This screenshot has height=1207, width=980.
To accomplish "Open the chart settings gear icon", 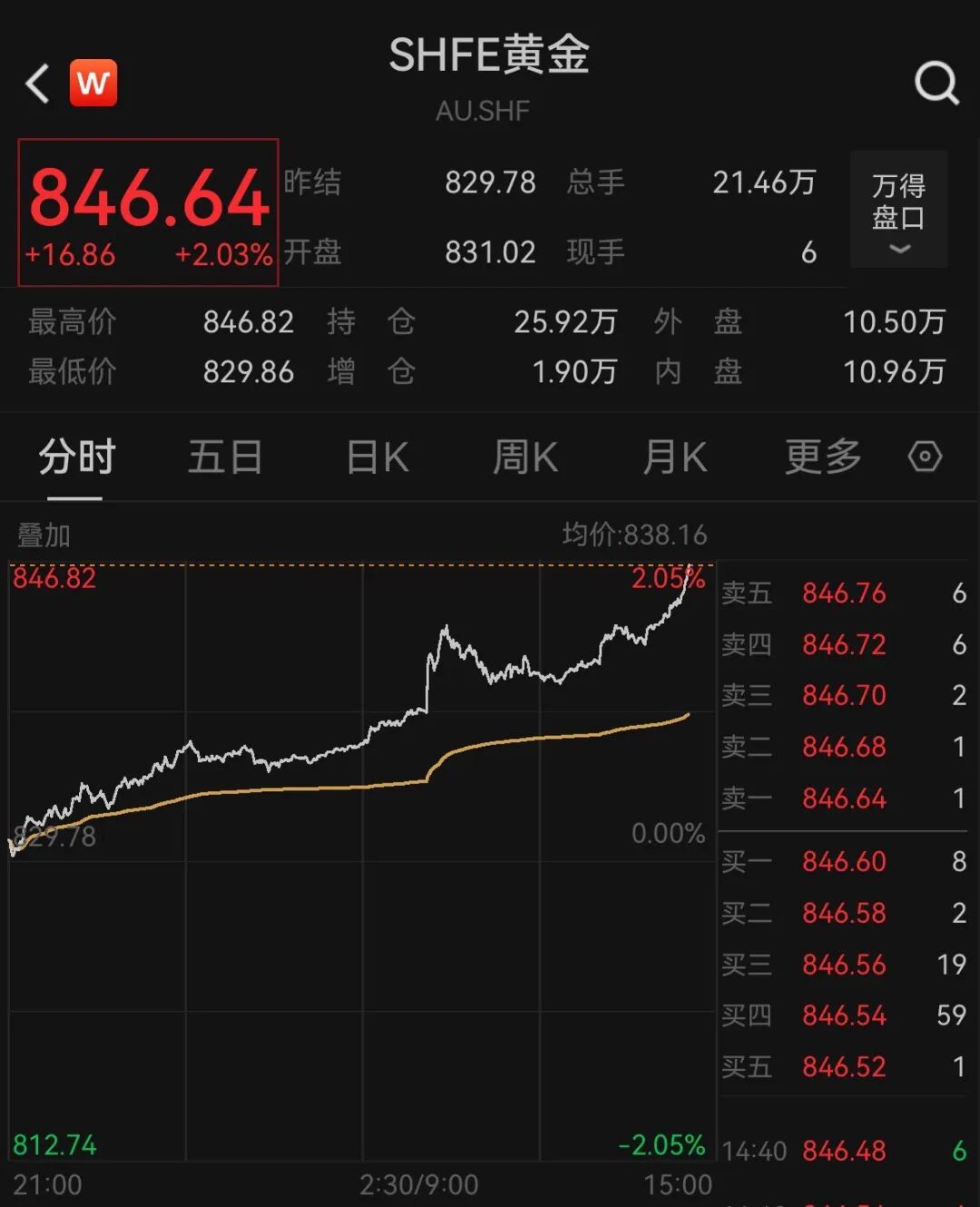I will pyautogui.click(x=924, y=457).
